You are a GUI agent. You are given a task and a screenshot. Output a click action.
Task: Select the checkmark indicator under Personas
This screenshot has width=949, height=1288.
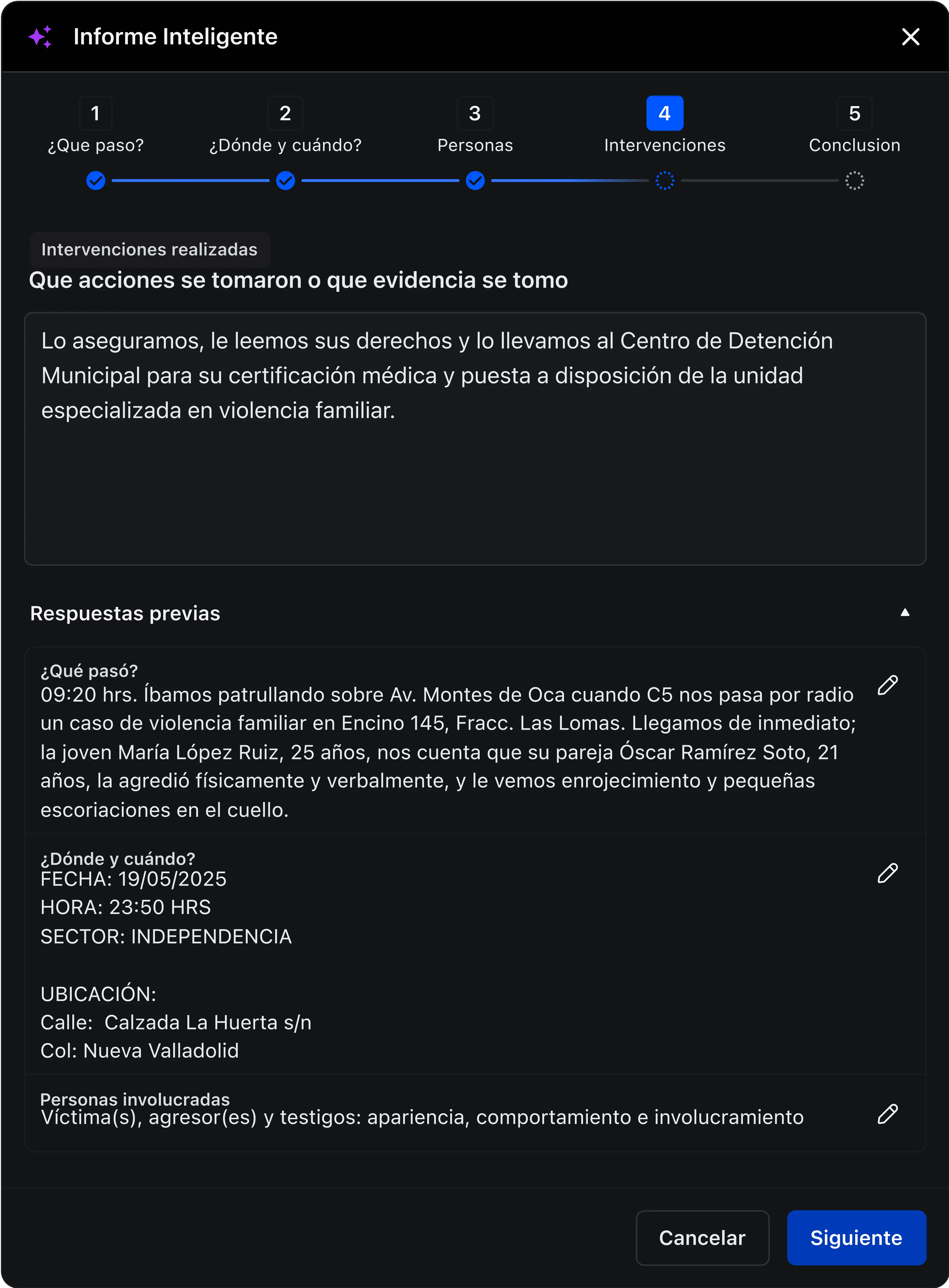[475, 181]
